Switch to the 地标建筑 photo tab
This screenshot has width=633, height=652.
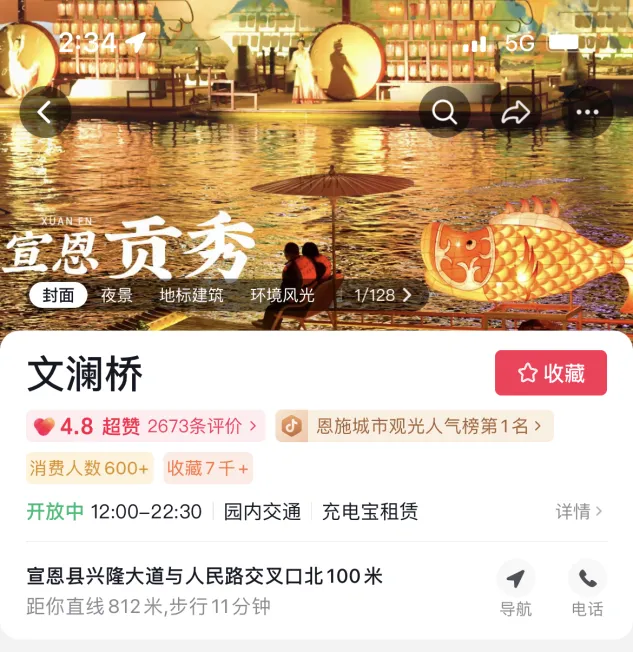(191, 296)
